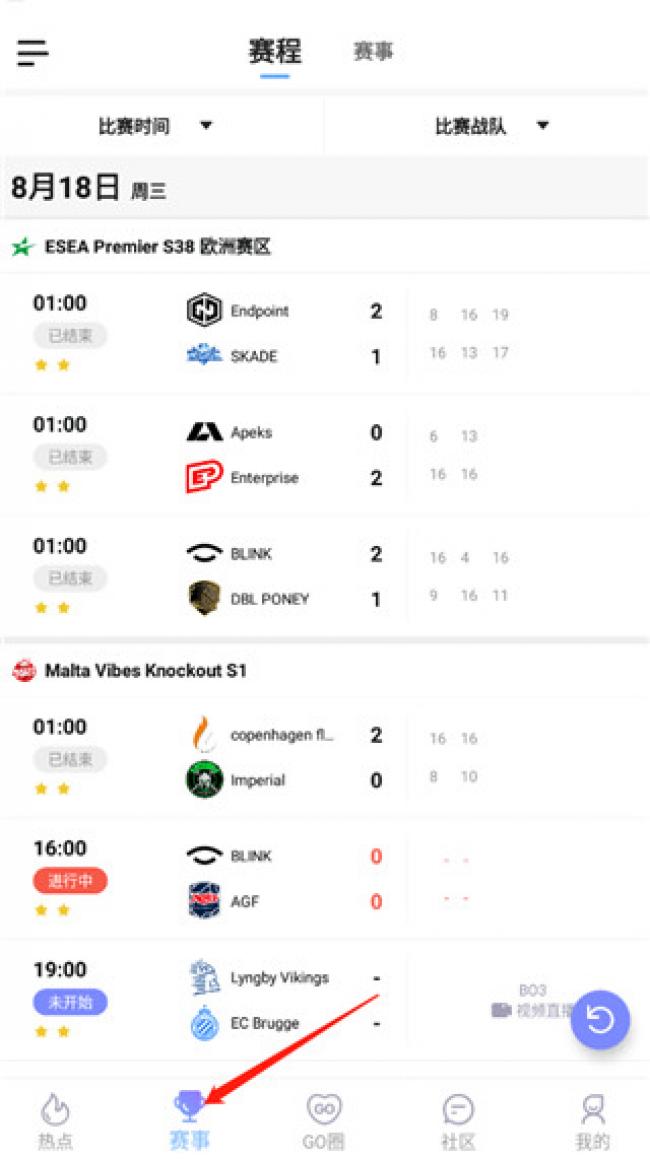
Task: Open the copenhagen fl.. vs Imperial match
Action: pyautogui.click(x=325, y=758)
